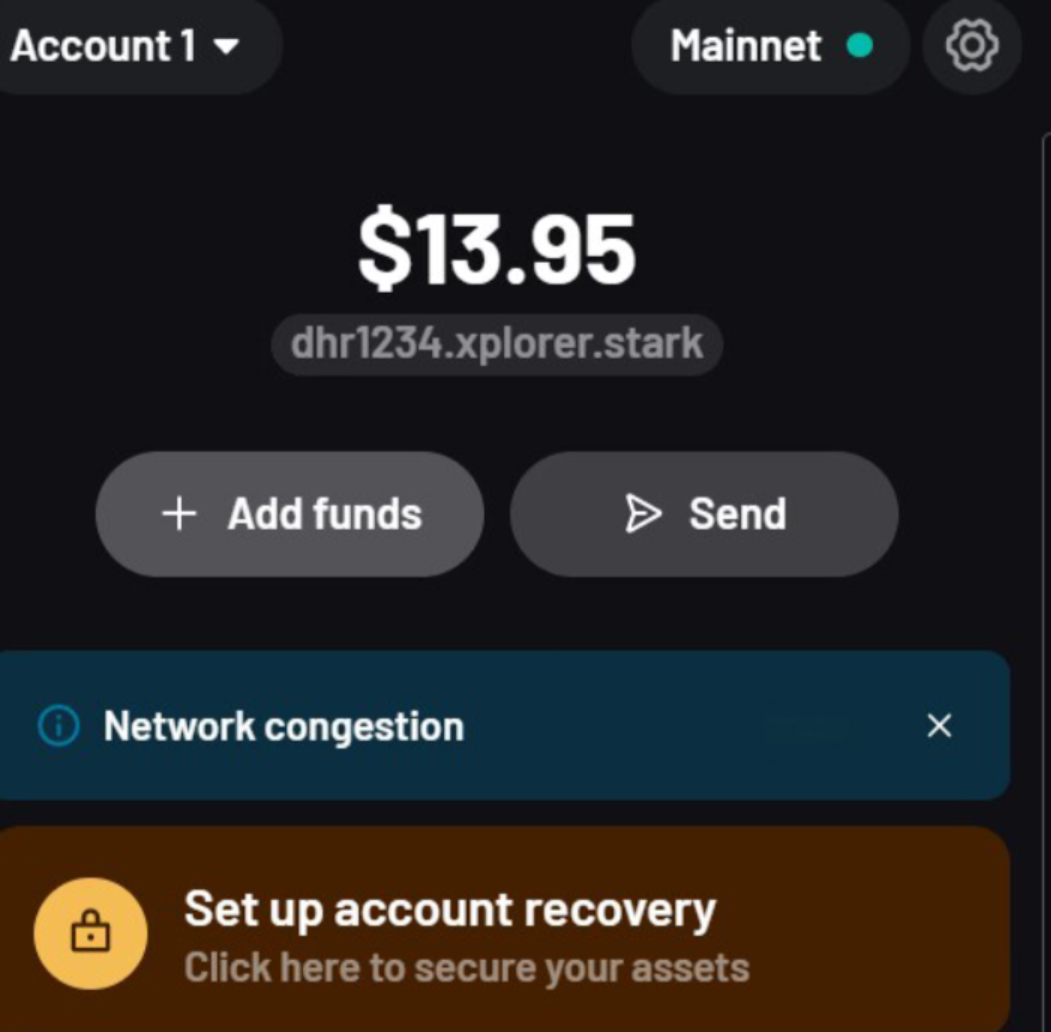Tap Add funds button

290,514
